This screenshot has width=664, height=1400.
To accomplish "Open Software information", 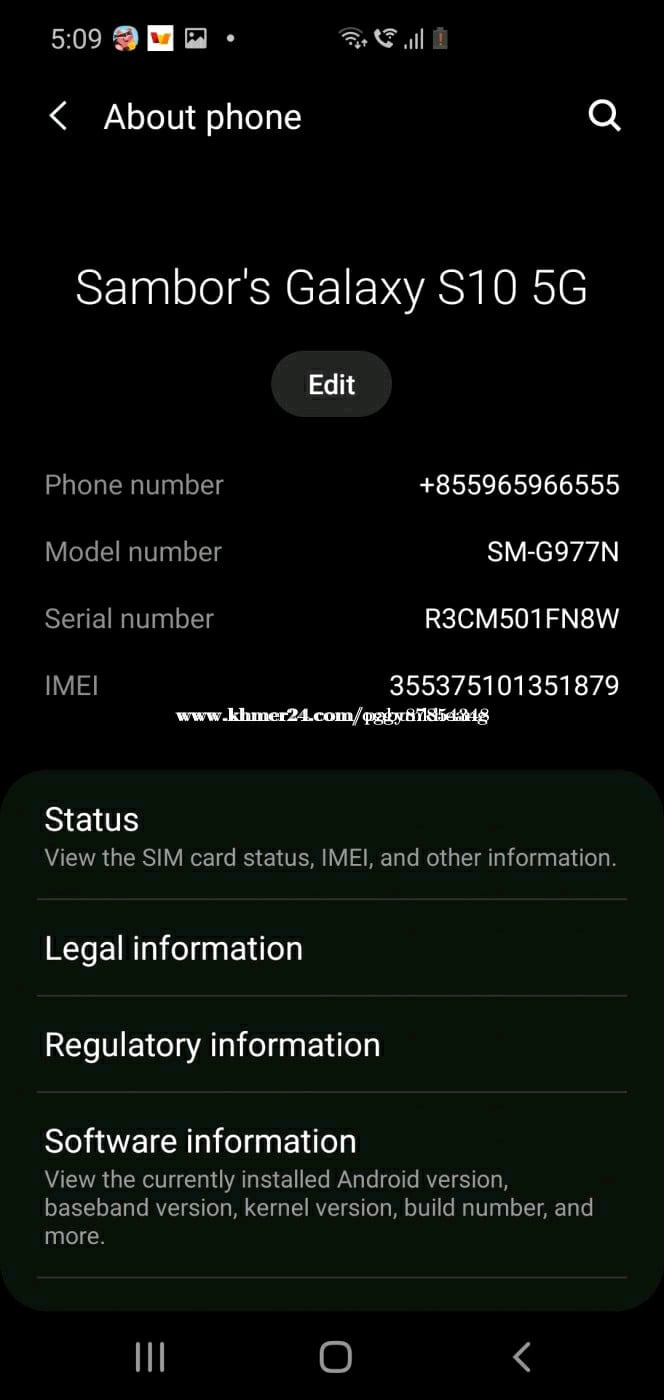I will click(x=331, y=1185).
